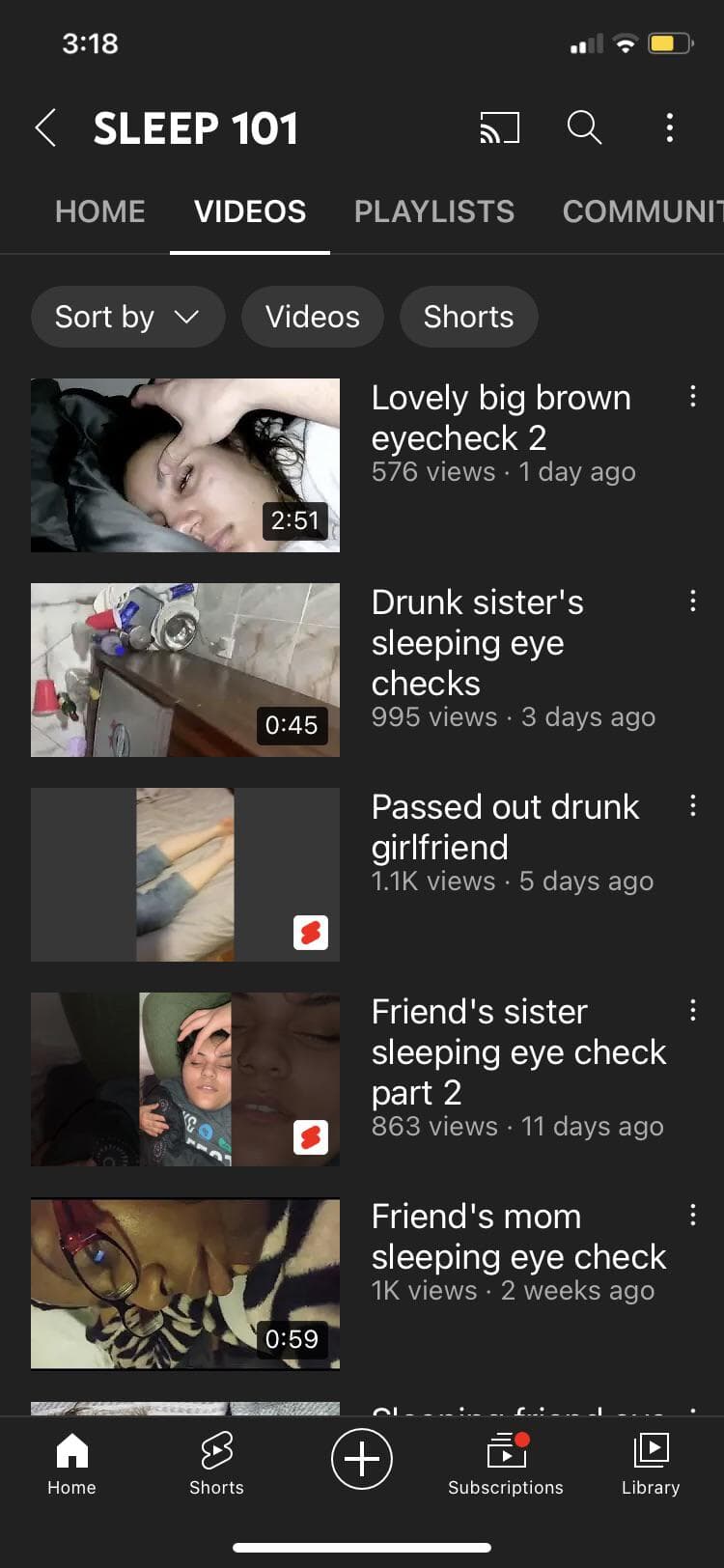The image size is (724, 1568).
Task: Show options for the 995 views video
Action: click(692, 602)
